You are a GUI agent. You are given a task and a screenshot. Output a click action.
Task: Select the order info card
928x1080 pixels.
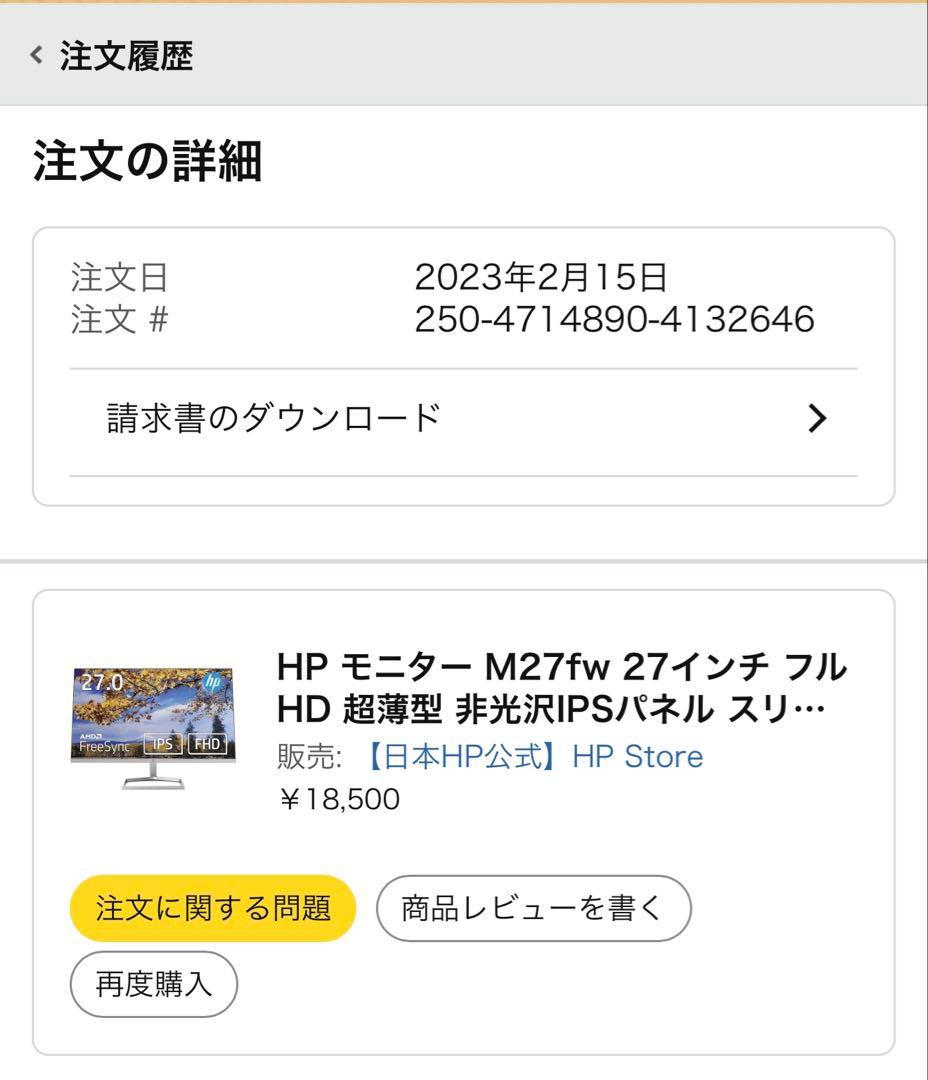pos(464,365)
